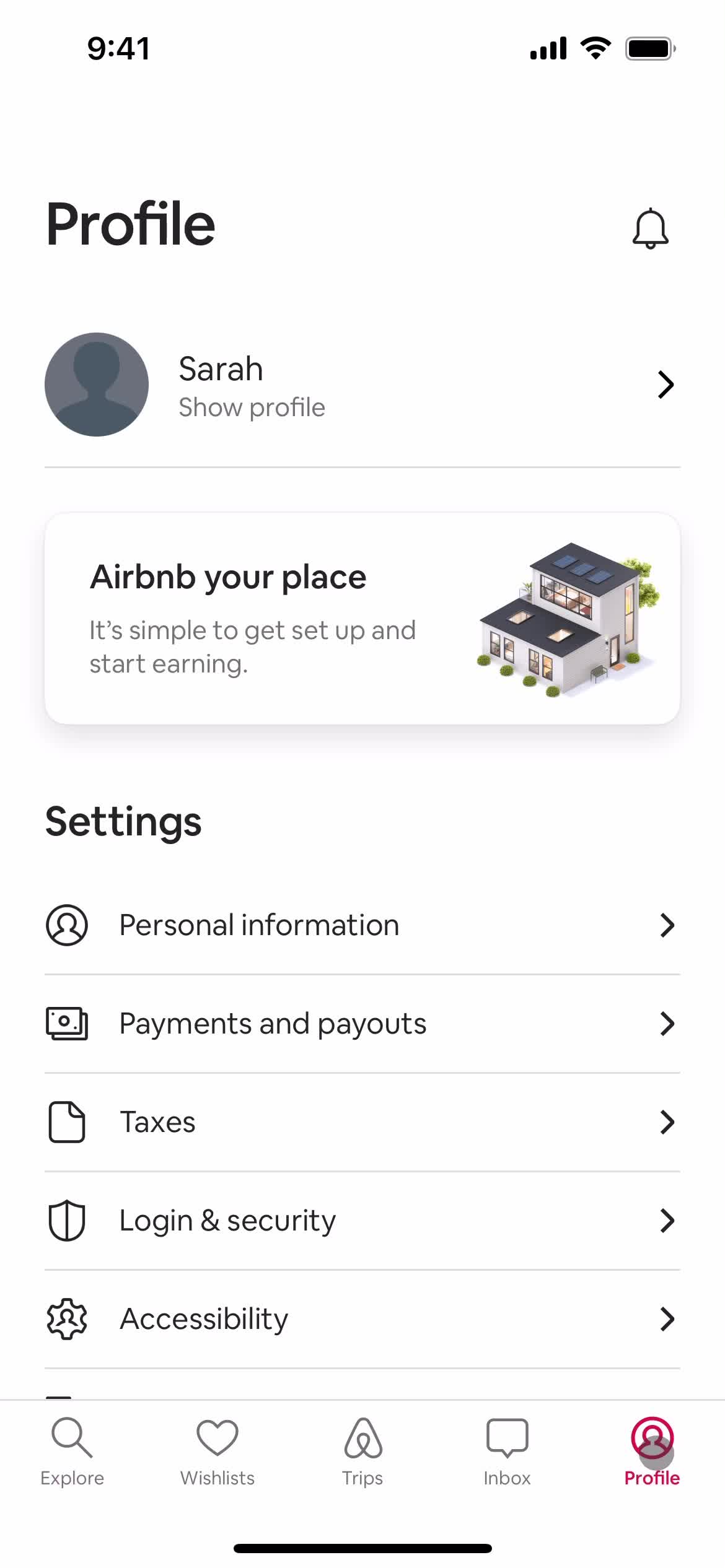The width and height of the screenshot is (725, 1568).
Task: Expand Login & security with the arrow
Action: coord(666,1221)
